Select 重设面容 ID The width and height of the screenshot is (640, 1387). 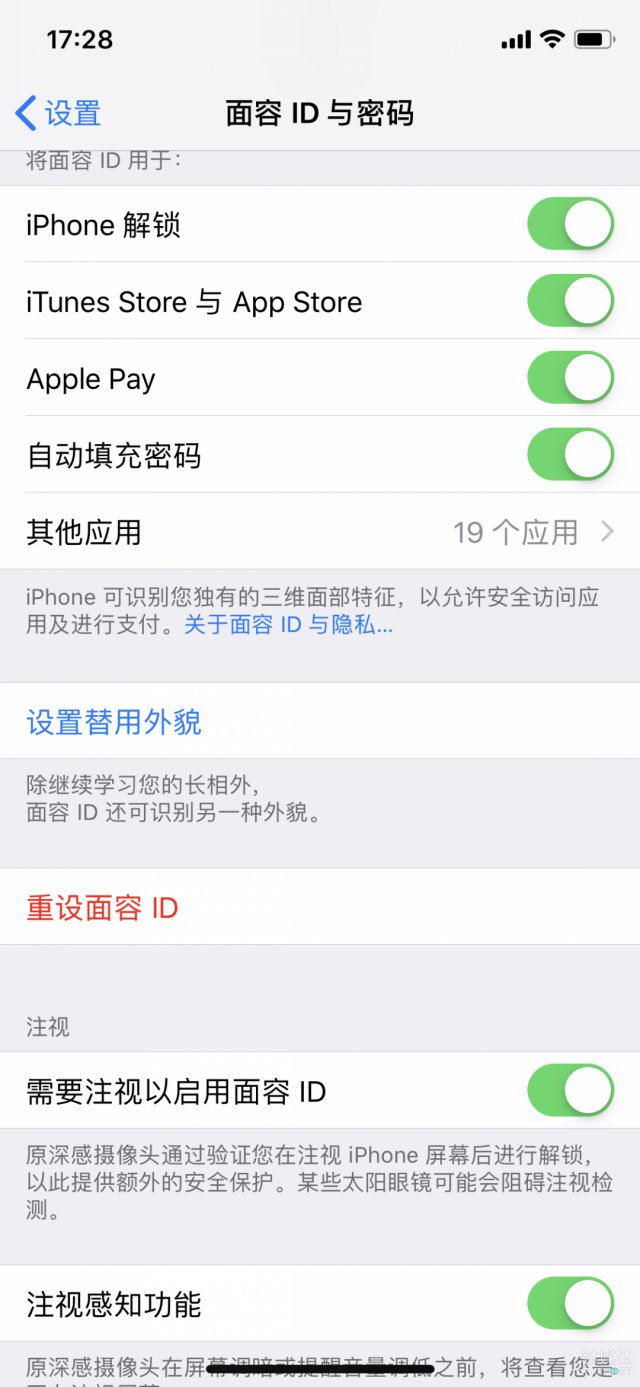(102, 907)
